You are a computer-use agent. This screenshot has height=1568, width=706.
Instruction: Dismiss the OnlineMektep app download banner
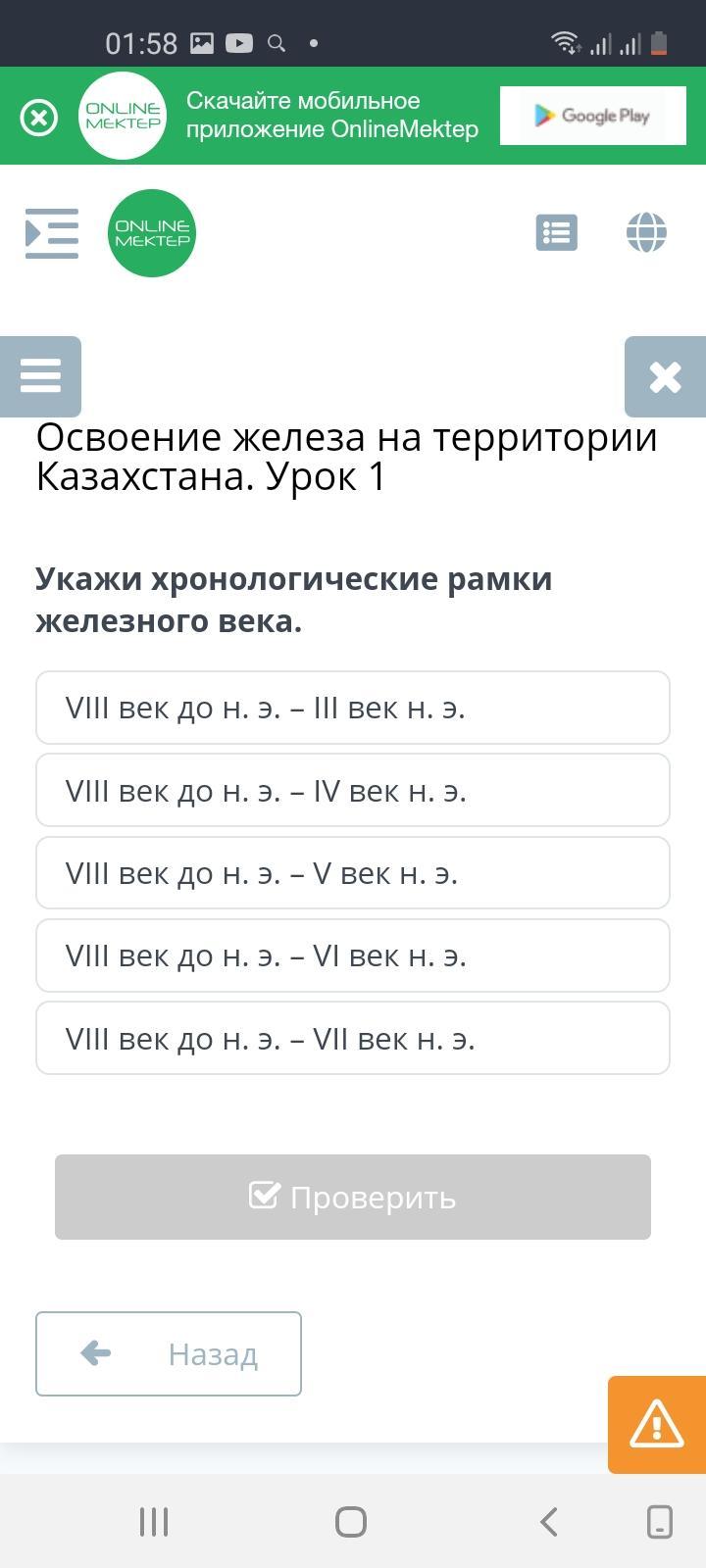[x=39, y=119]
